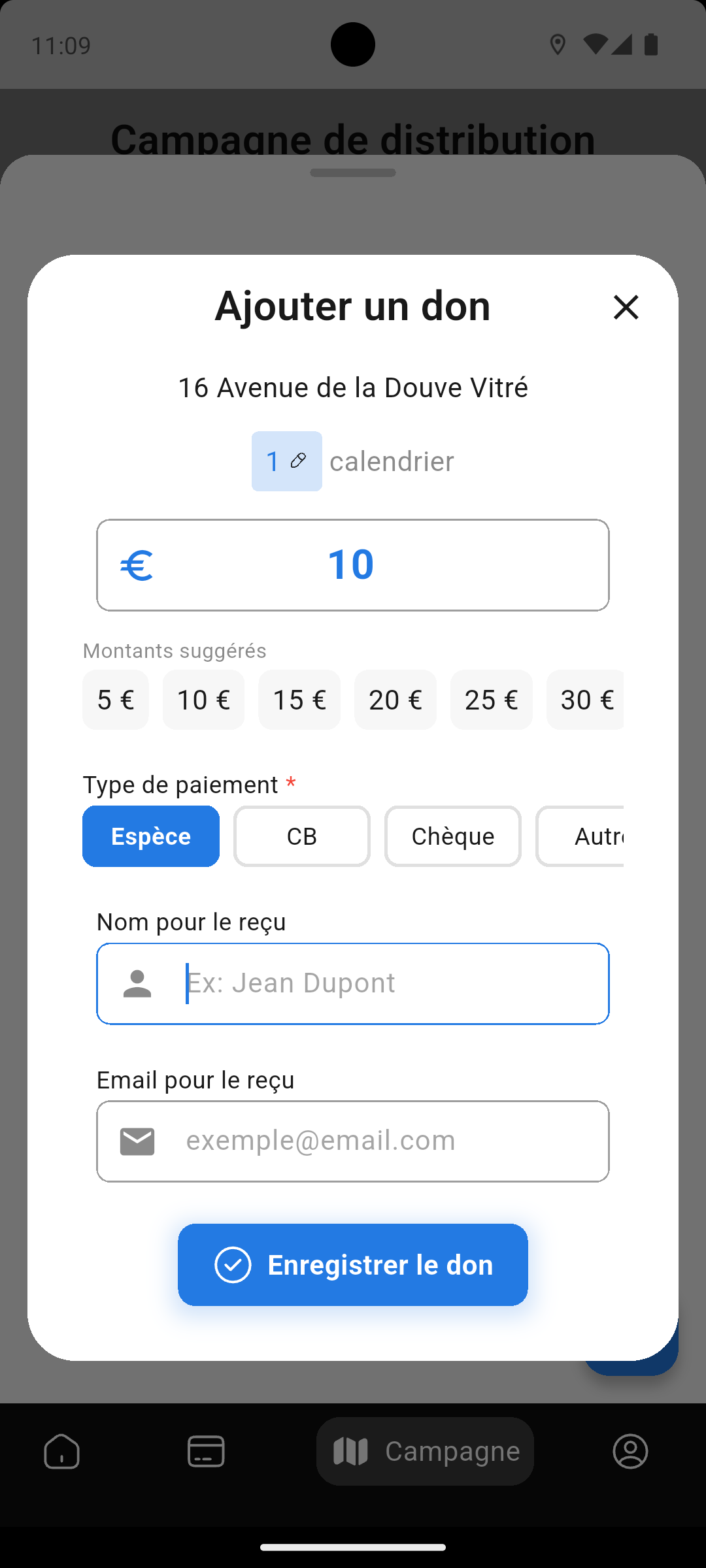Viewport: 706px width, 1568px height.
Task: Tap the envelope icon in email field
Action: pos(136,1140)
